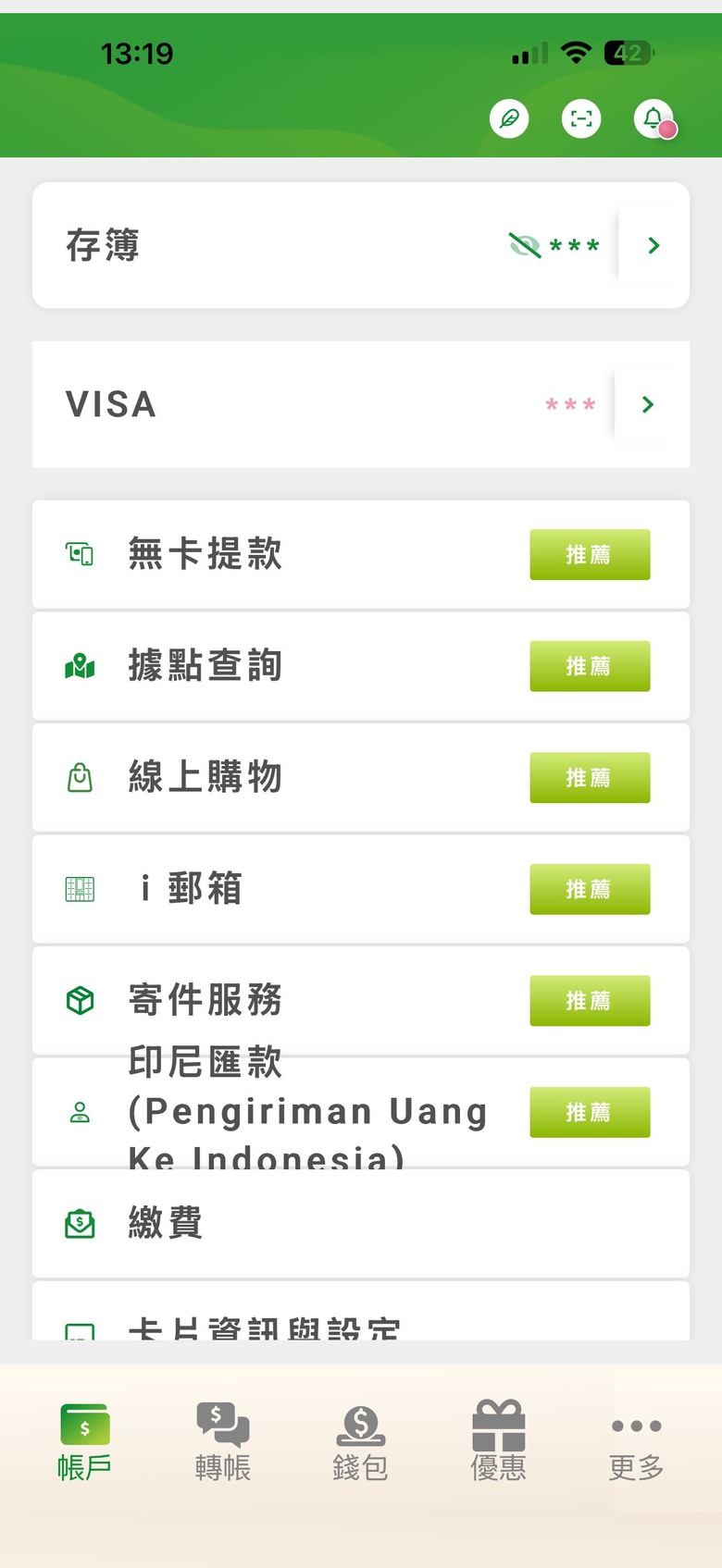Open 無卡提款 cardless withdrawal
This screenshot has width=722, height=1568.
(361, 554)
